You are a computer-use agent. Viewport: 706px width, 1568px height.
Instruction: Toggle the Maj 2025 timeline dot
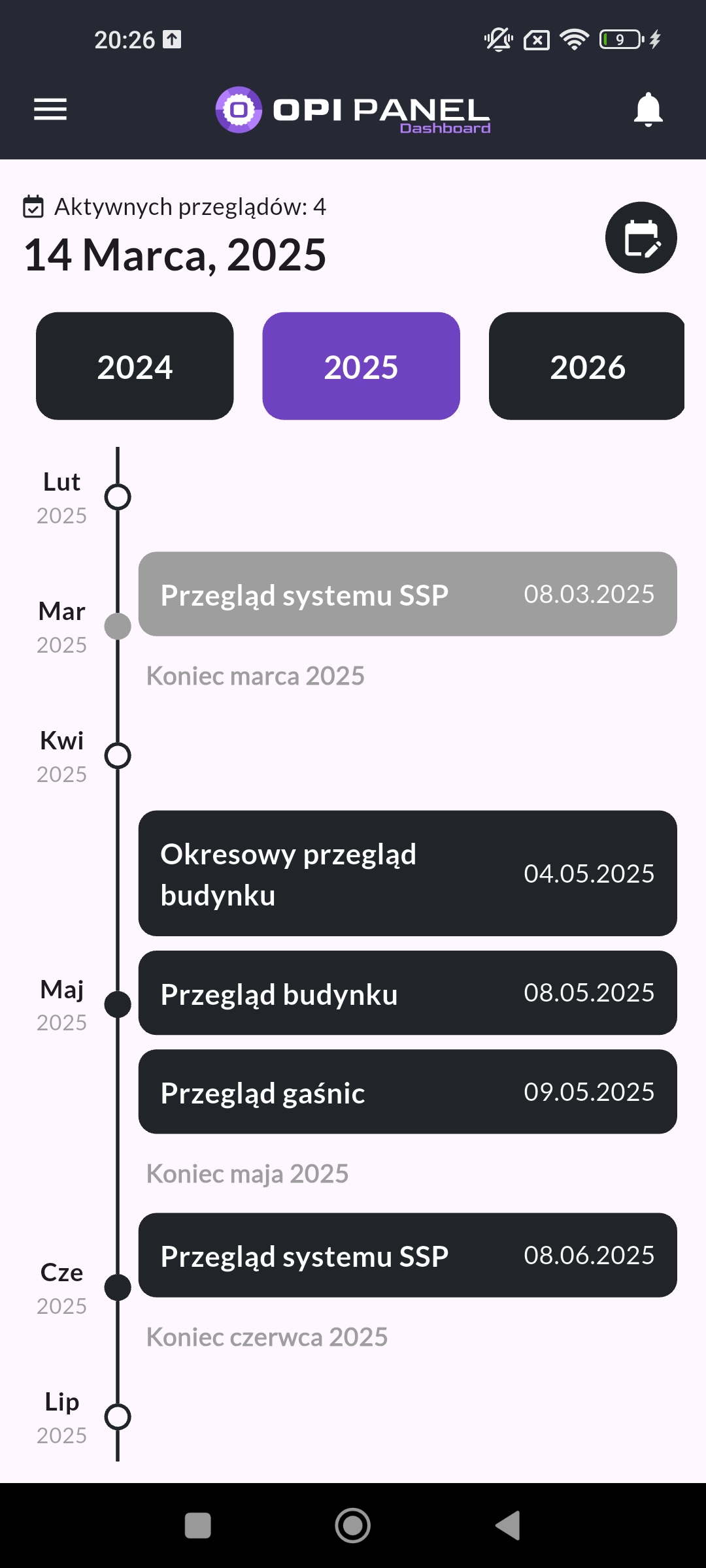click(117, 1003)
